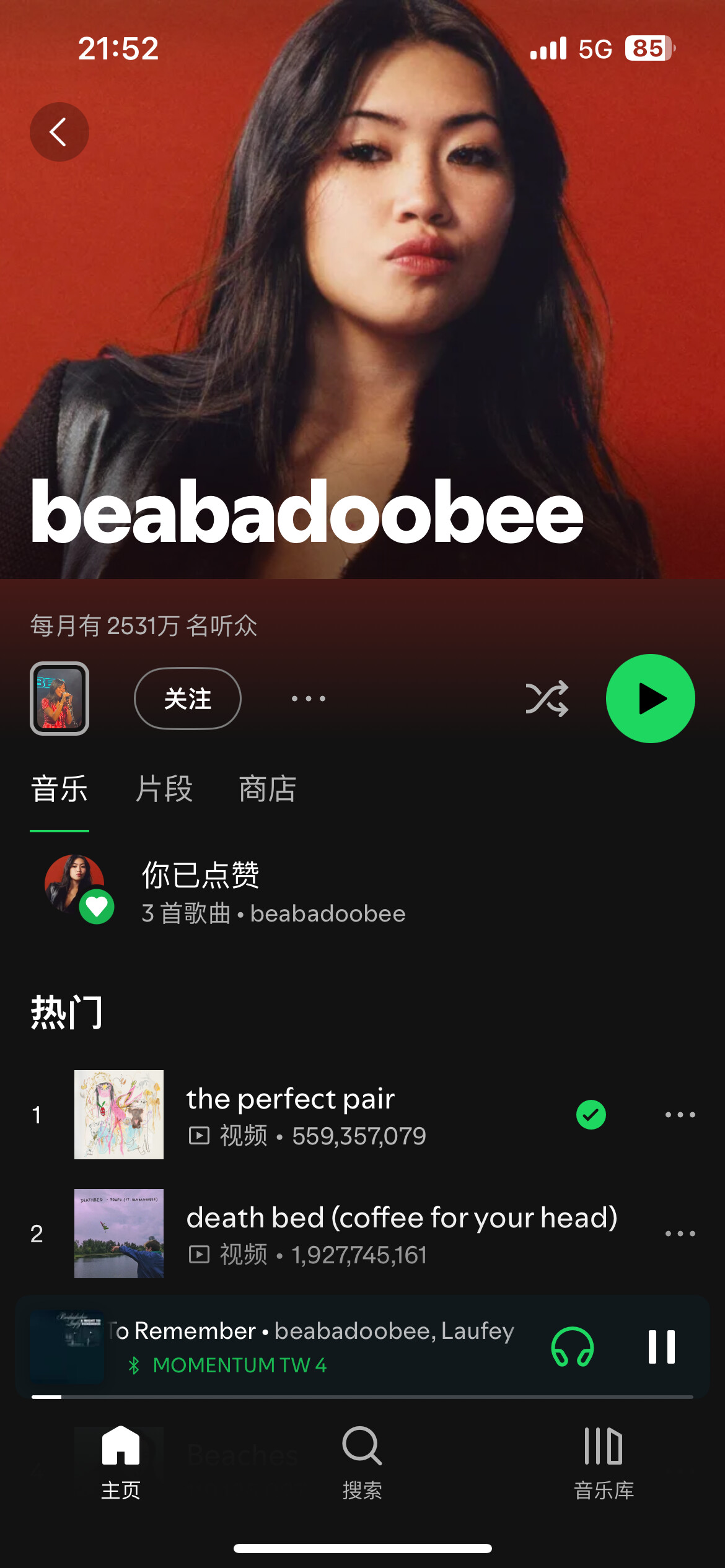Pause the currently playing song

pos(661,1346)
